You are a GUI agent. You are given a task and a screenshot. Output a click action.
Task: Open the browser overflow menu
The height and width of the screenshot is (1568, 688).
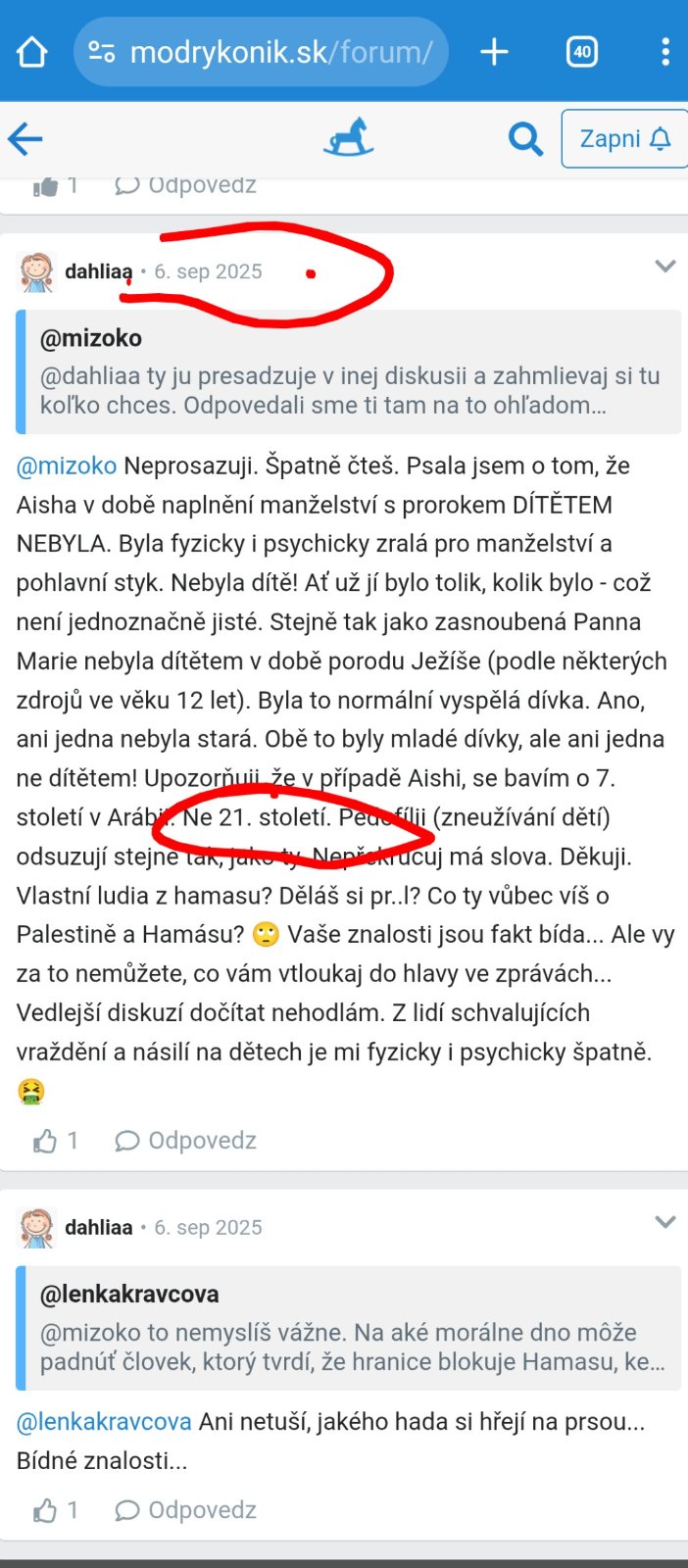point(665,52)
